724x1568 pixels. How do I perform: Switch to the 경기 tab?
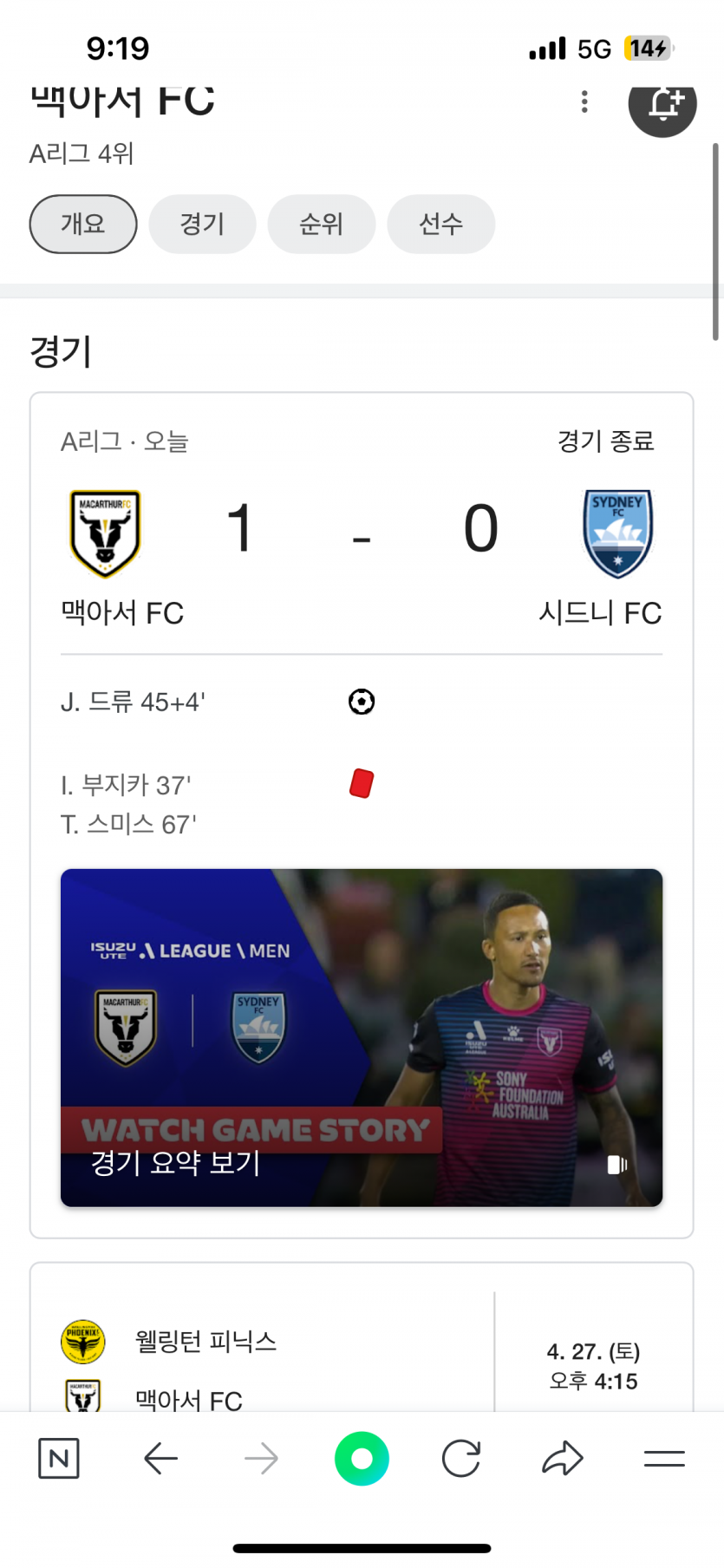coord(202,224)
